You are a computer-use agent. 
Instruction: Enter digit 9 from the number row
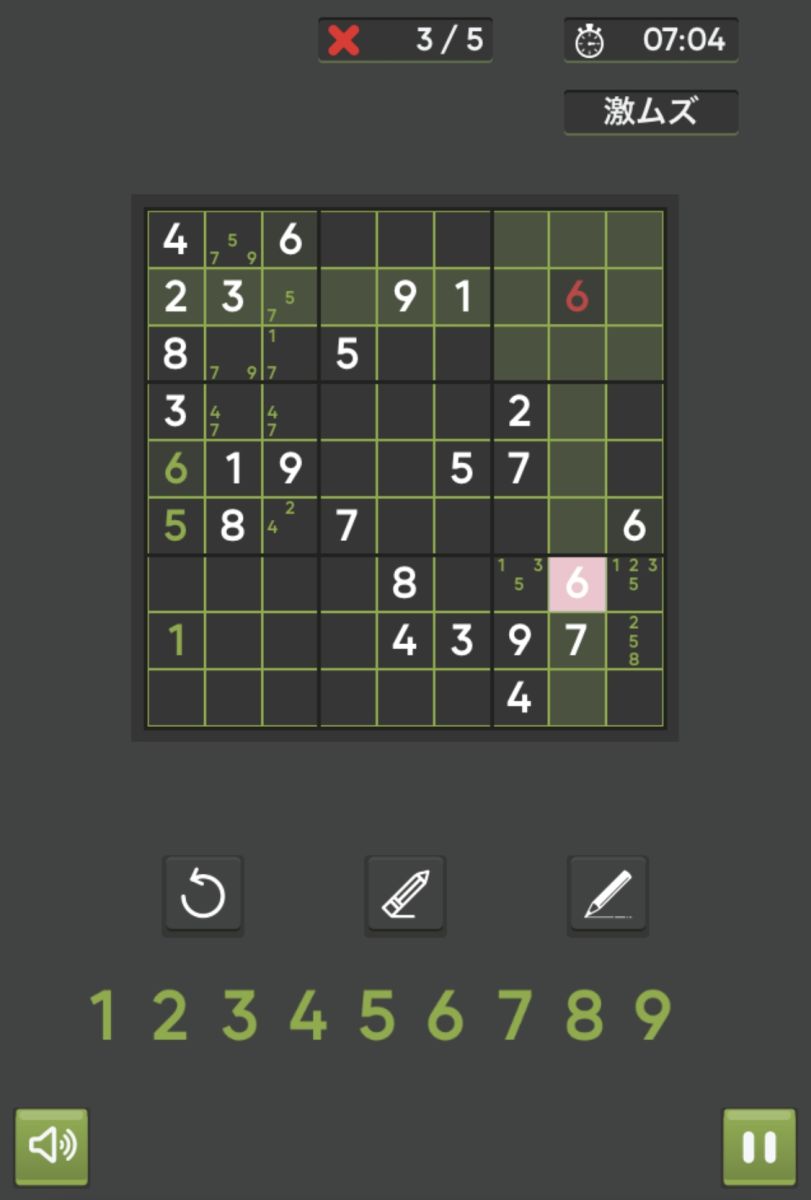pyautogui.click(x=652, y=1016)
